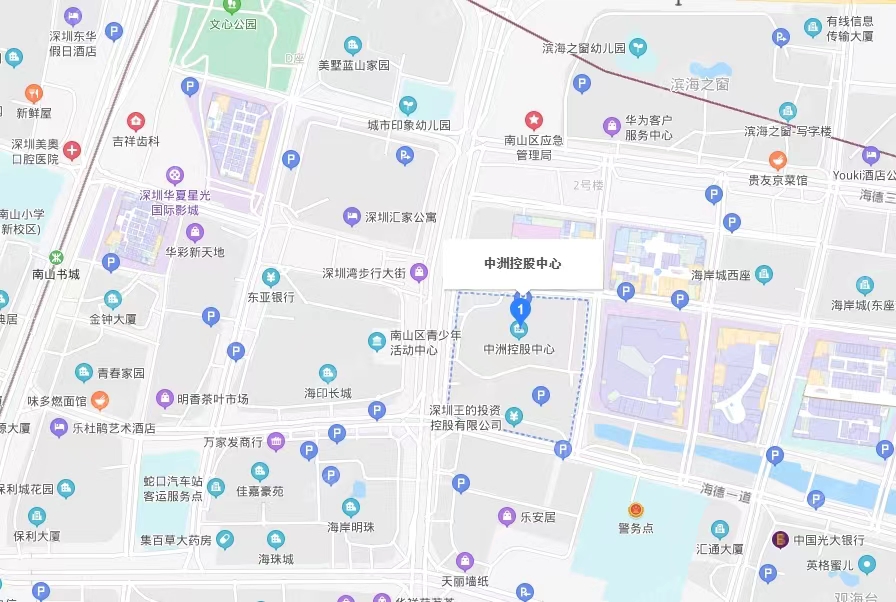
Task: Select the 深圳湾步行大街 shopping POI
Action: pos(419,272)
